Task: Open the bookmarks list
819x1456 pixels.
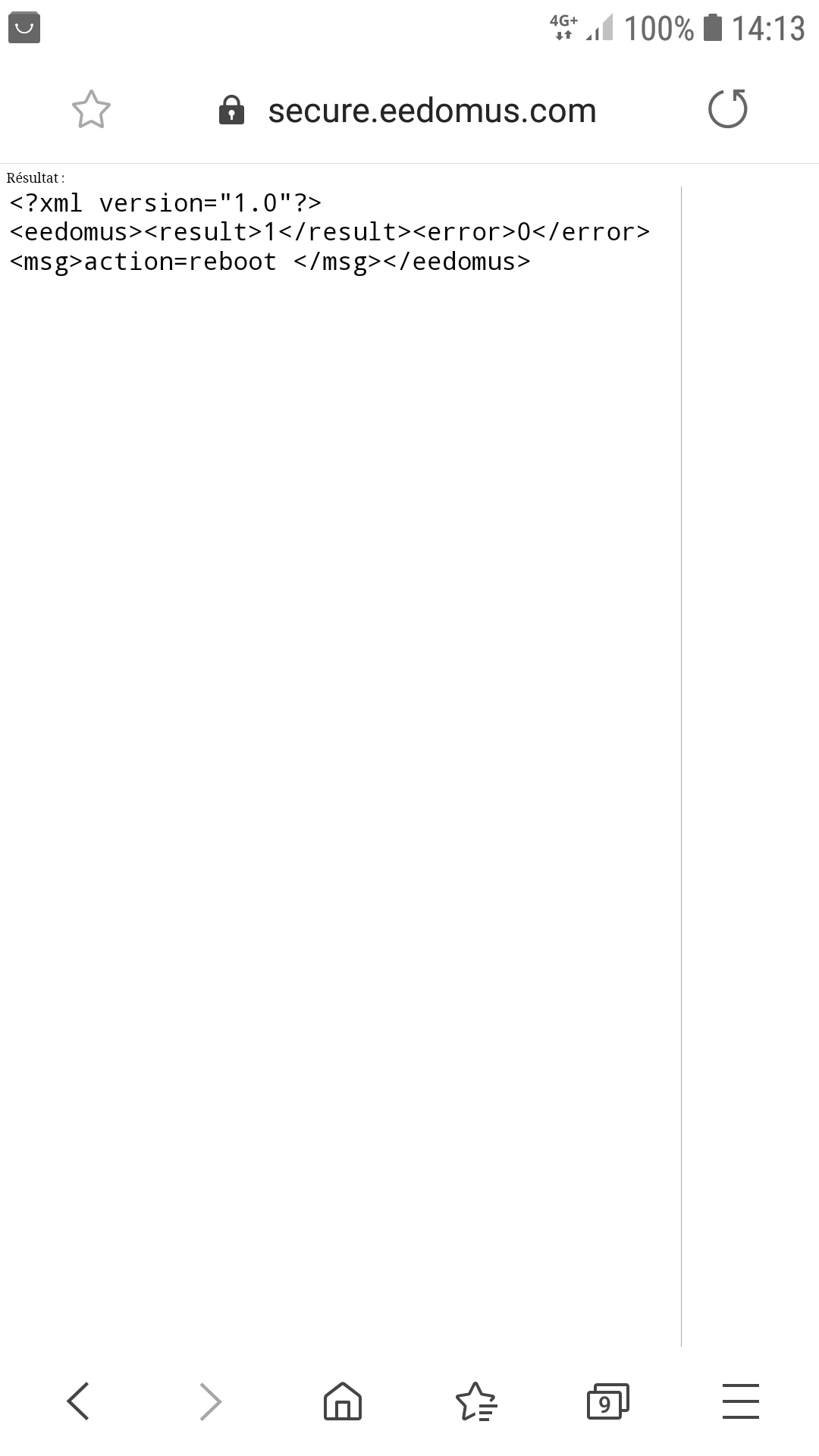Action: click(475, 1401)
